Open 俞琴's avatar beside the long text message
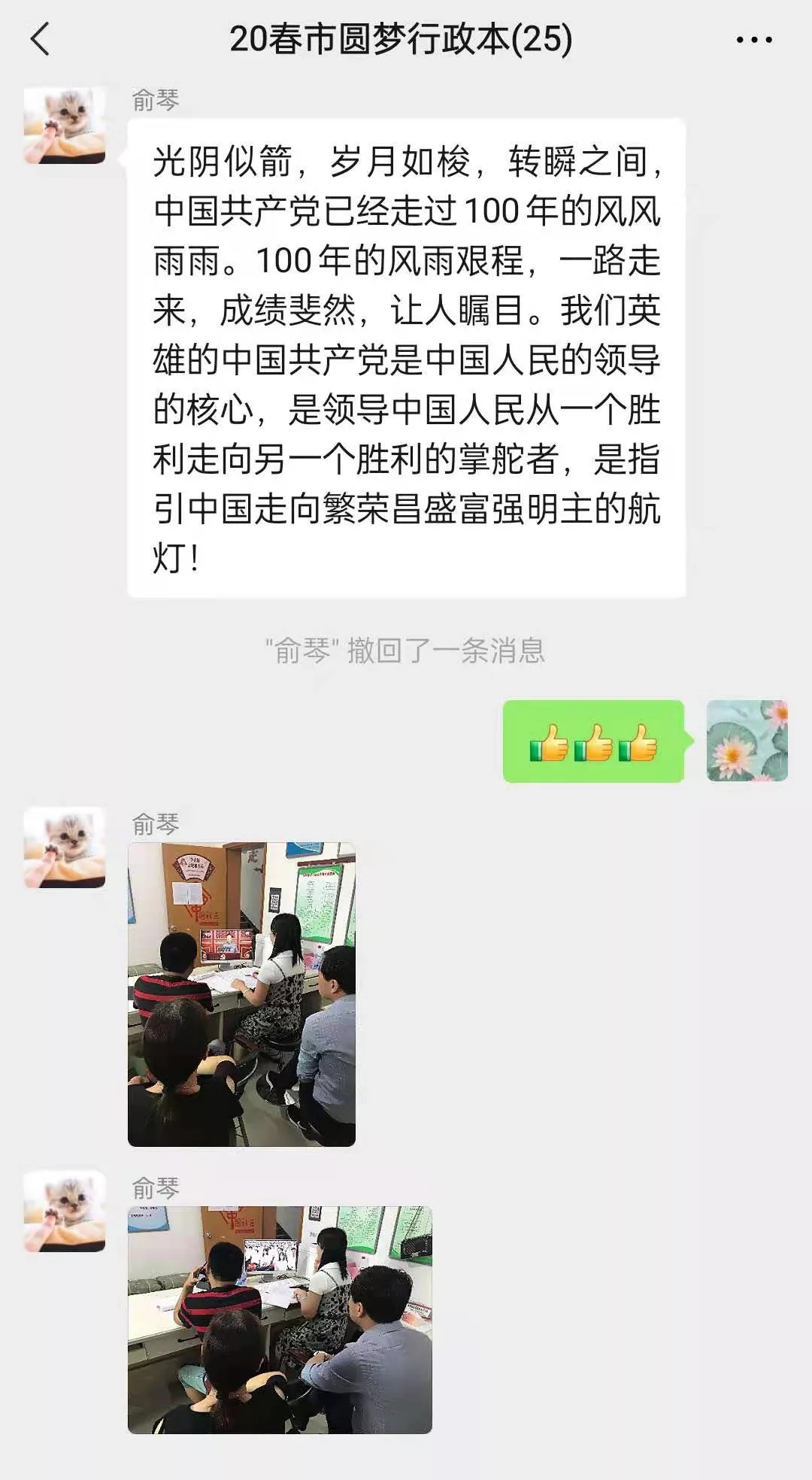 65,126
